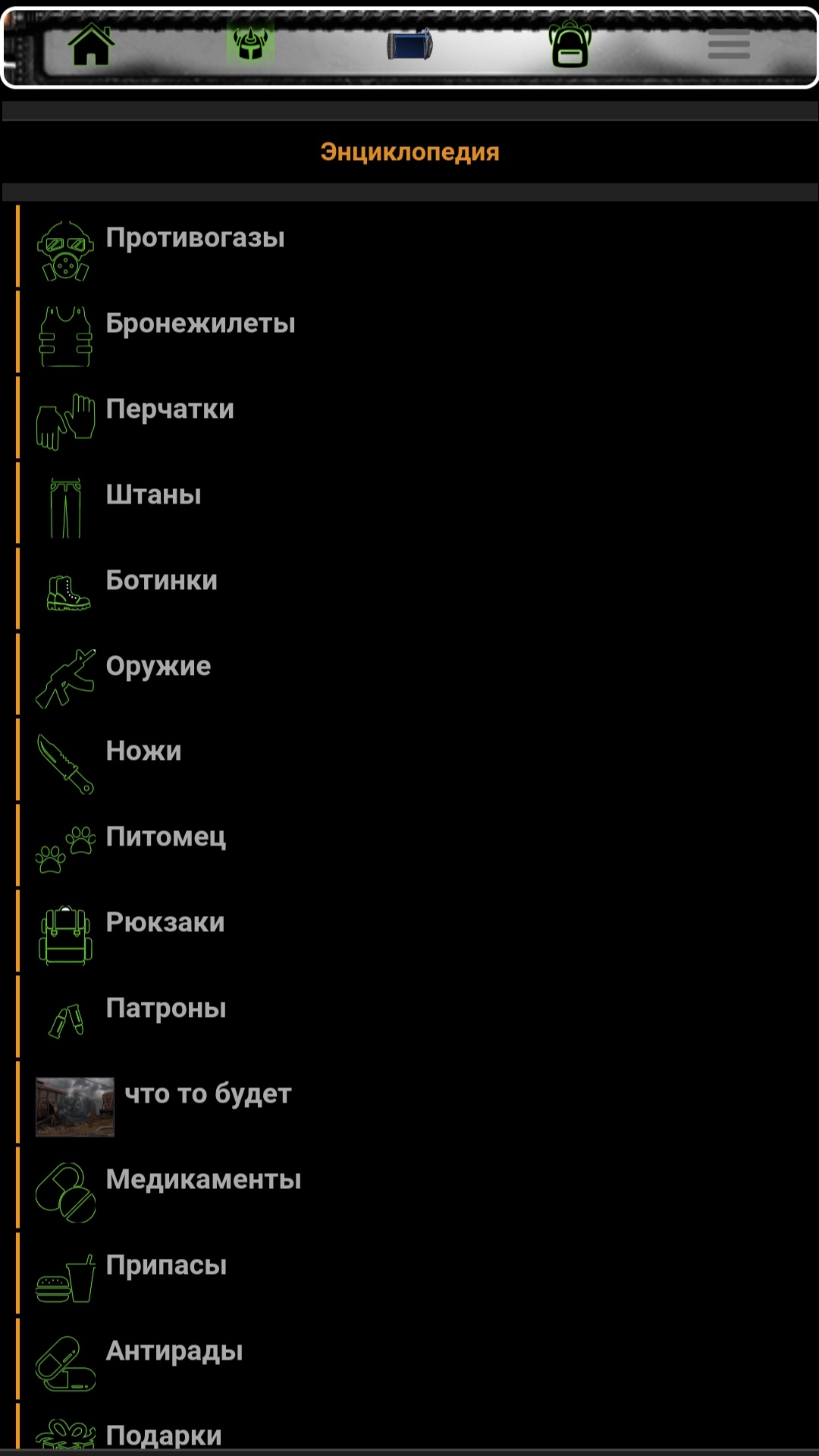The image size is (819, 1456).
Task: Select the Перчатки entry
Action: (x=170, y=409)
